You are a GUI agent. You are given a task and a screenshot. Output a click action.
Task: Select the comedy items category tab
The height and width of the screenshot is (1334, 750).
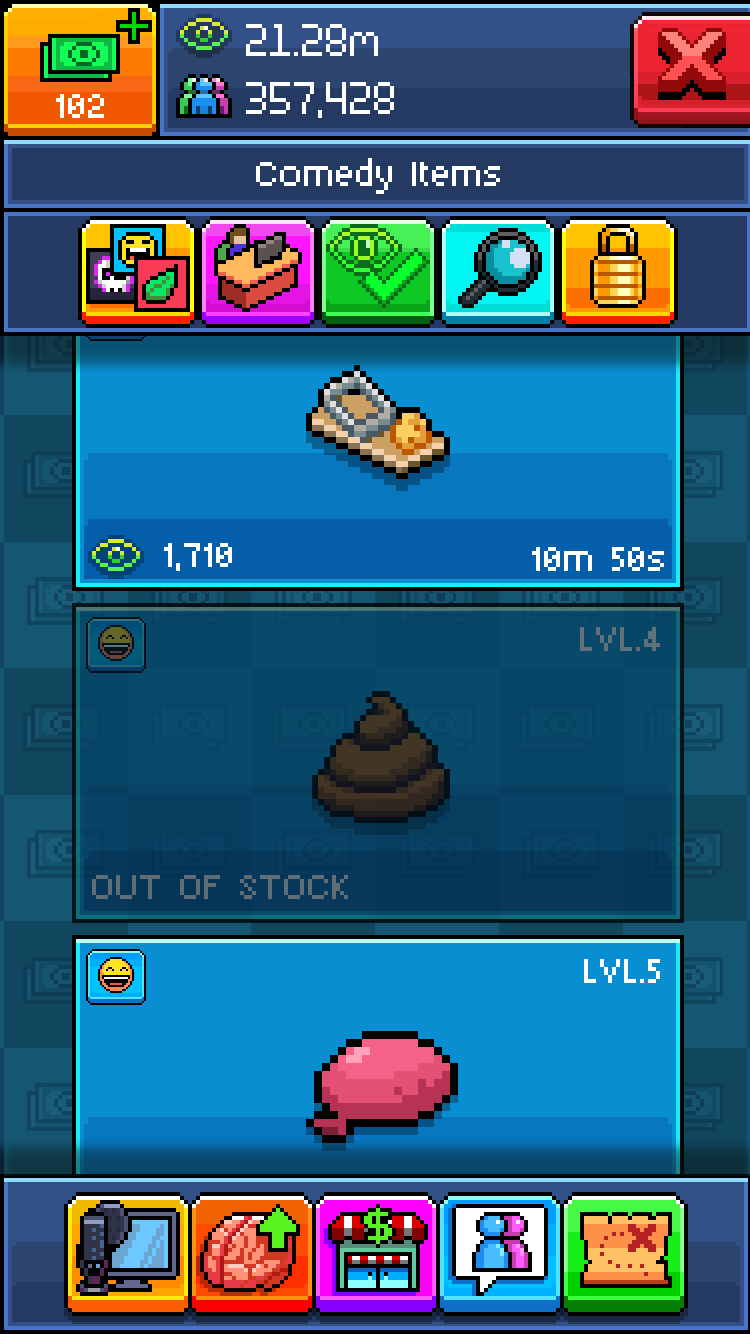pyautogui.click(x=138, y=273)
